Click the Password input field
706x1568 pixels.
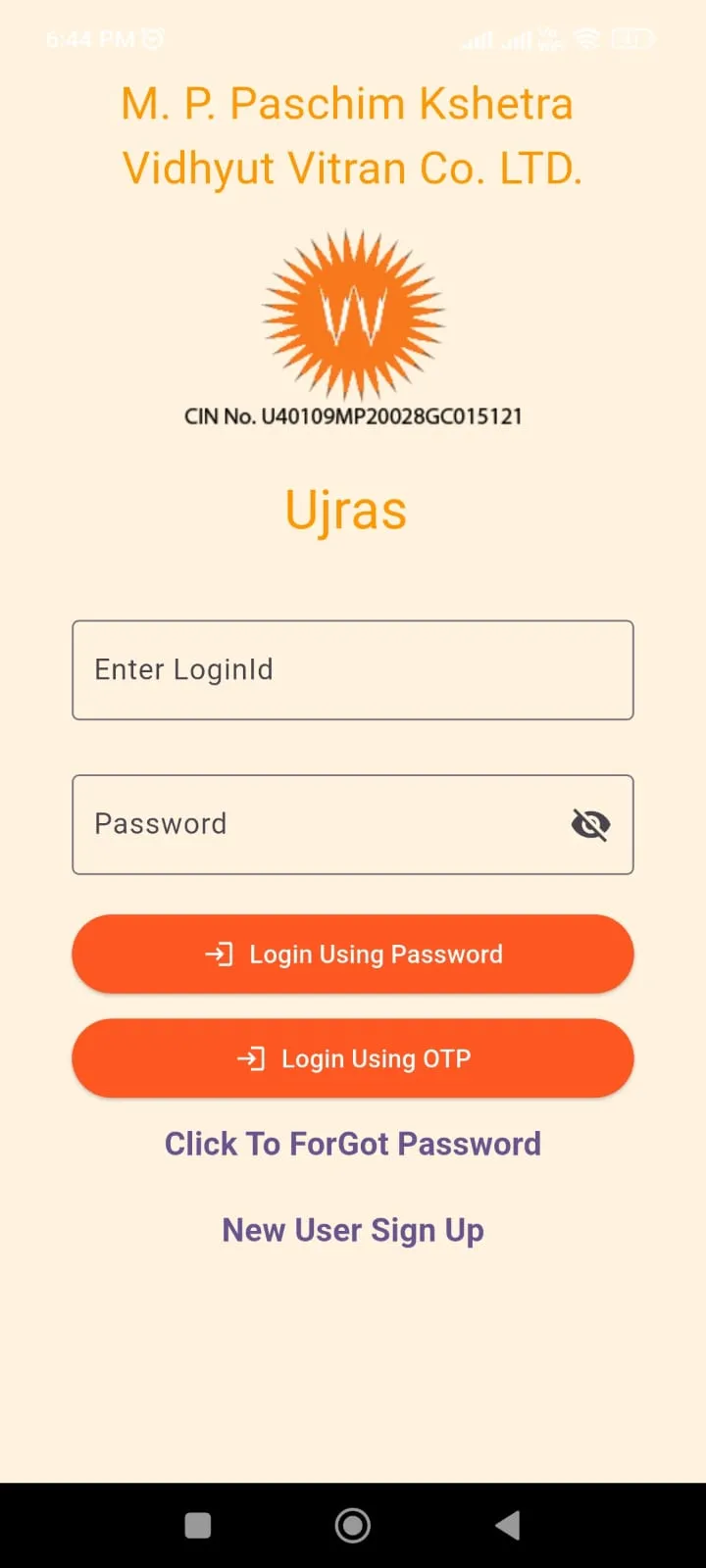tap(294, 824)
